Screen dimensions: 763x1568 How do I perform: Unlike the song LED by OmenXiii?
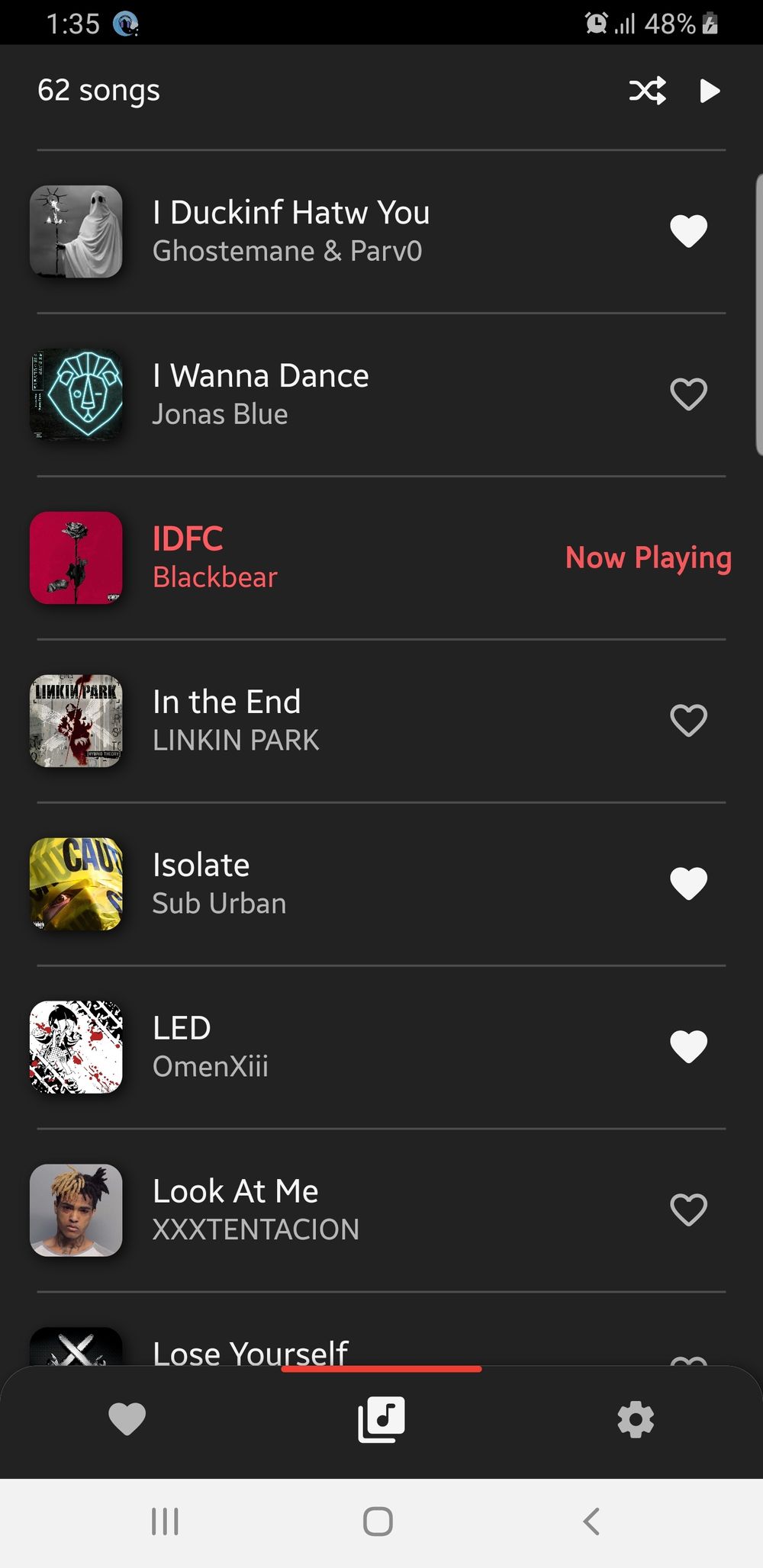688,1046
